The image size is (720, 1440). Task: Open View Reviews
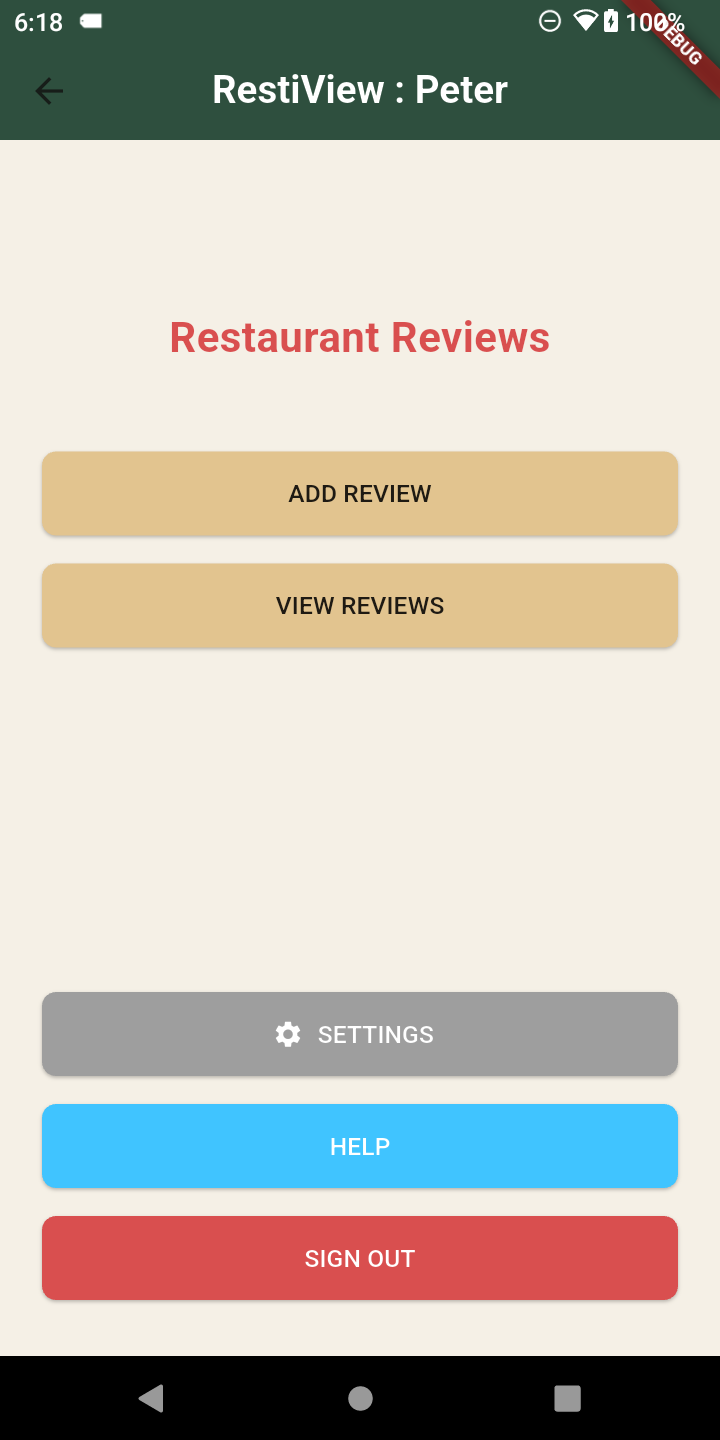[360, 606]
